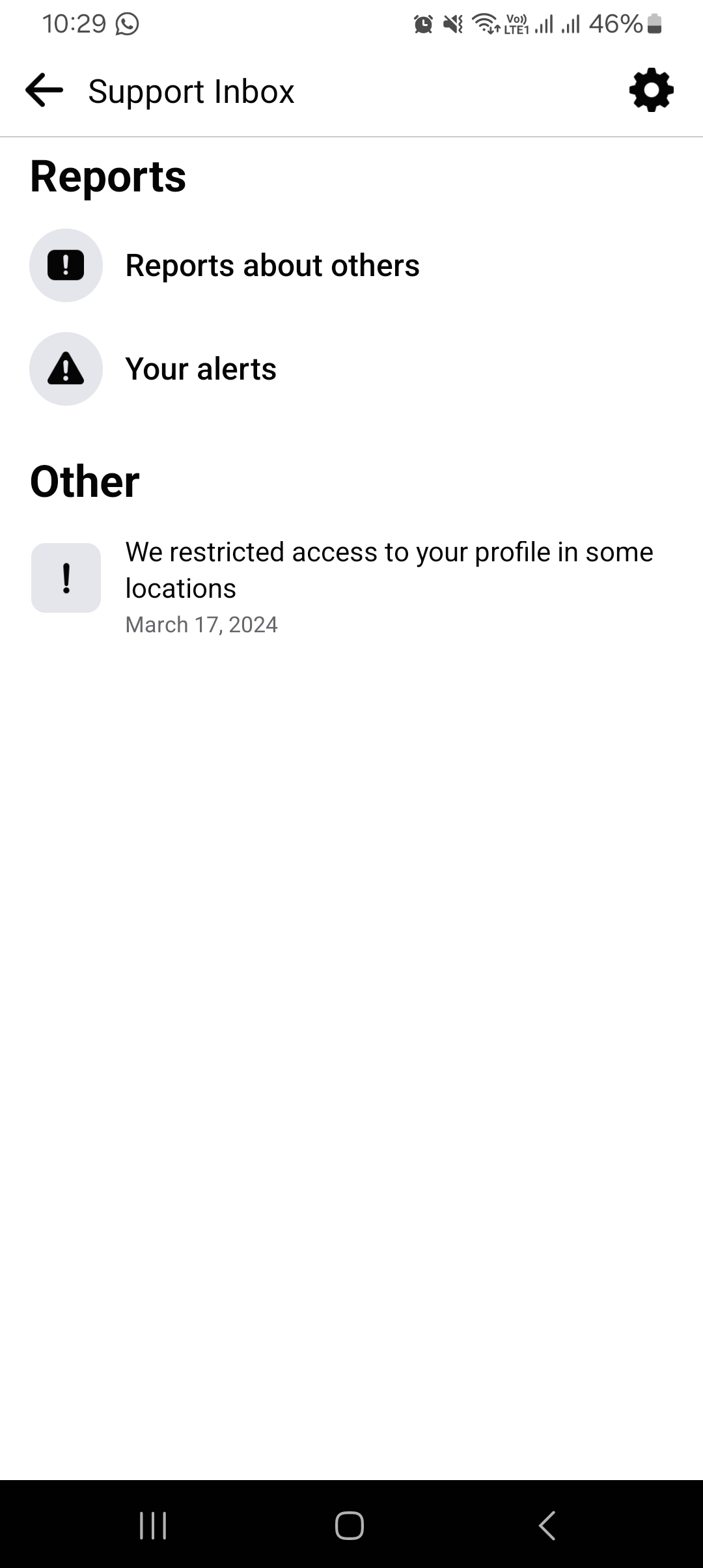Open the recent apps button
The height and width of the screenshot is (1568, 703).
(x=154, y=1525)
